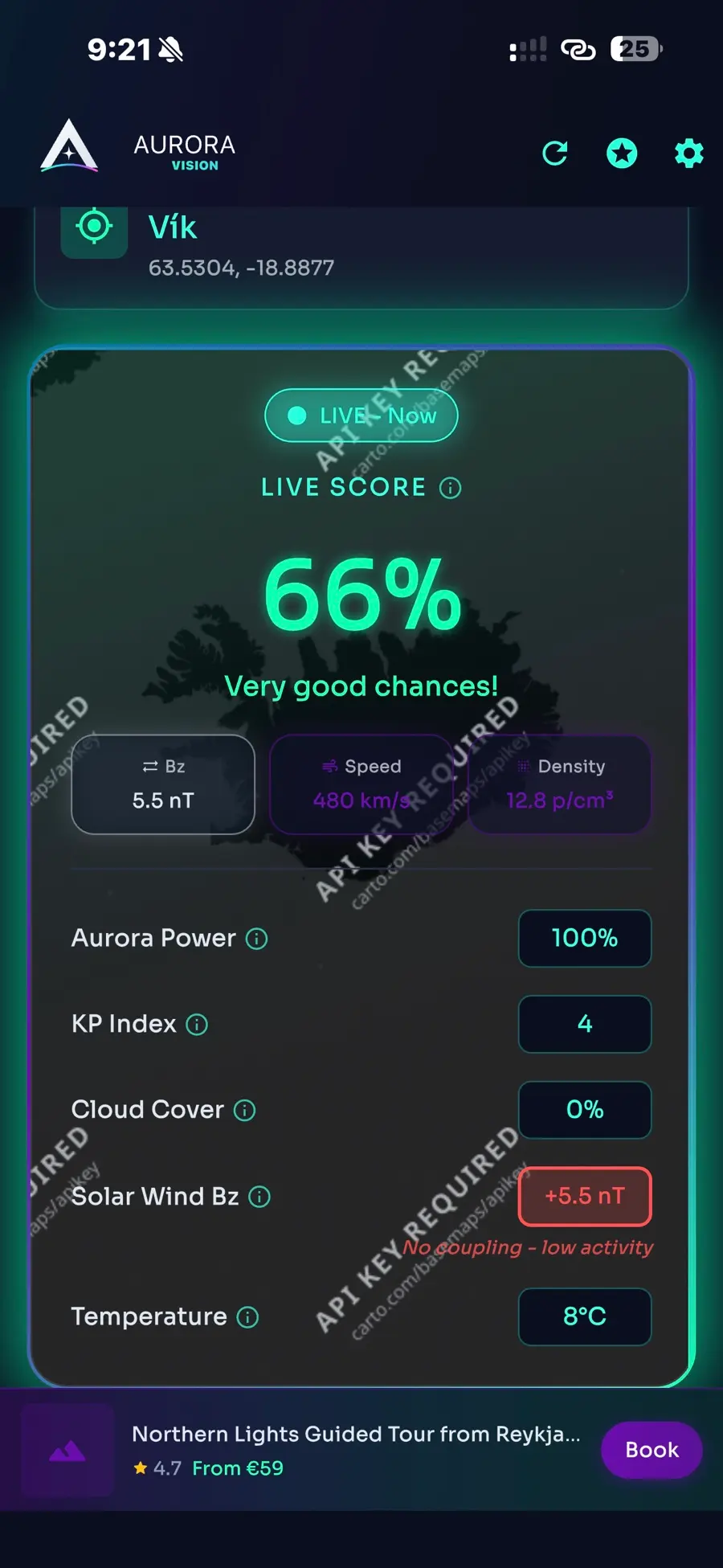723x1568 pixels.
Task: Show info about Aurora Power
Action: click(256, 939)
